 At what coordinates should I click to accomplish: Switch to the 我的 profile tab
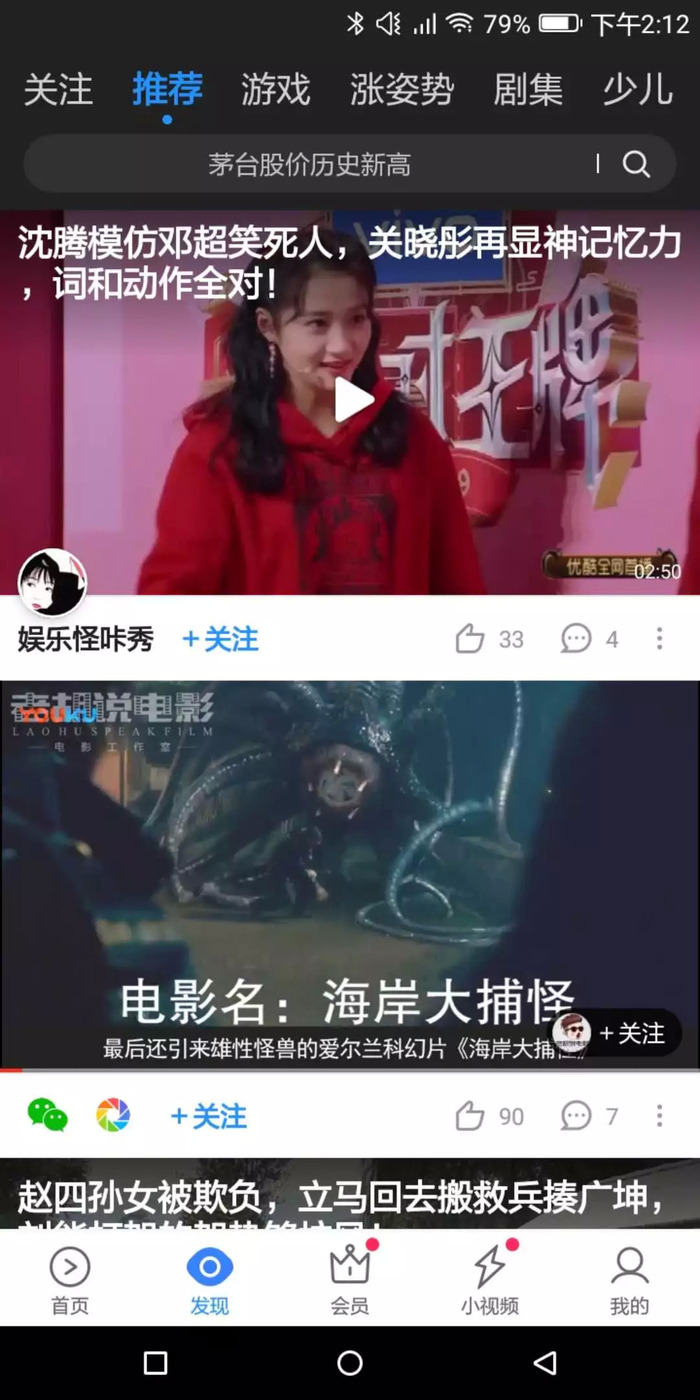629,1280
